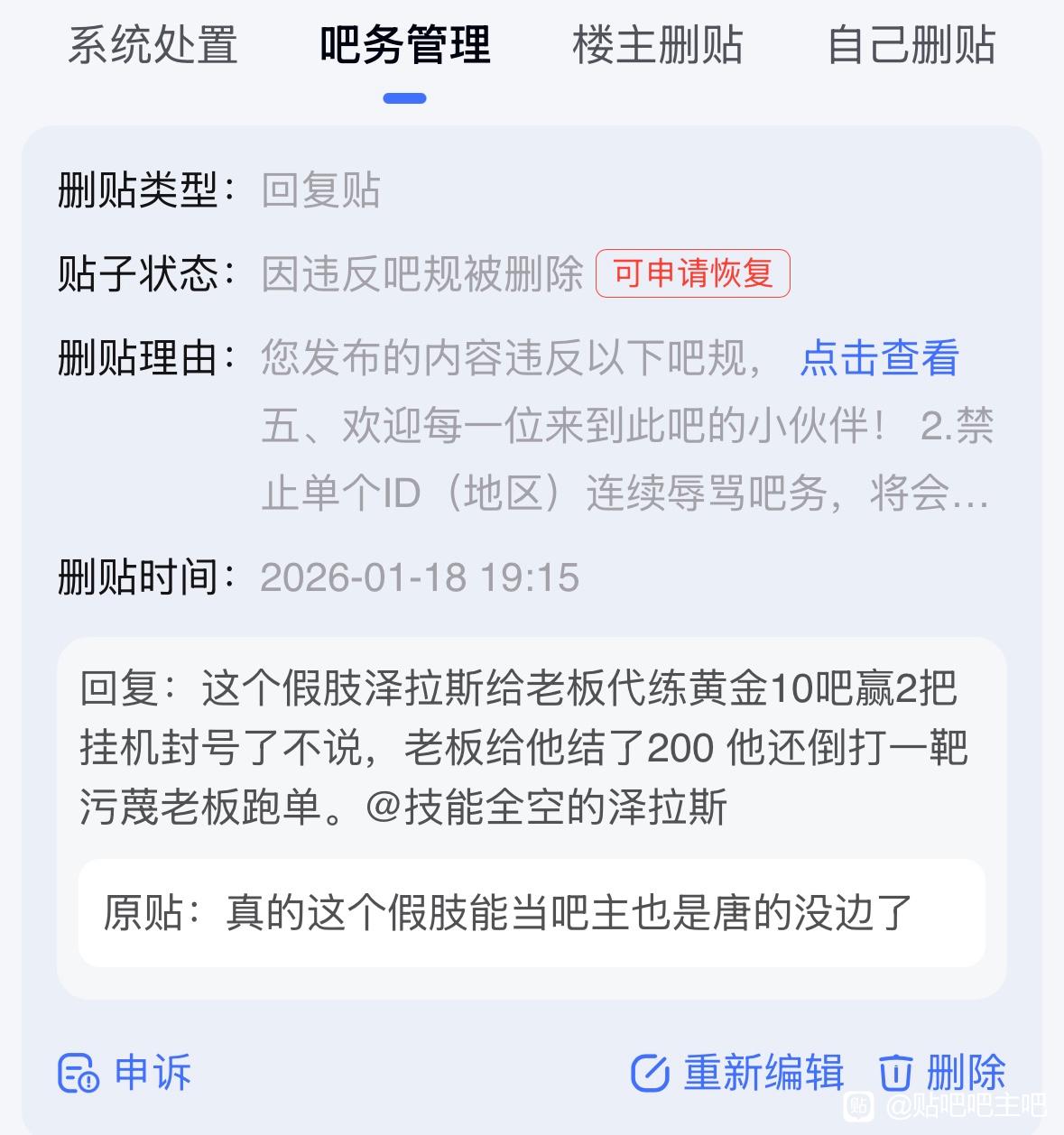
Task: Tap 重新编辑 to edit the reply again
Action: click(737, 1073)
